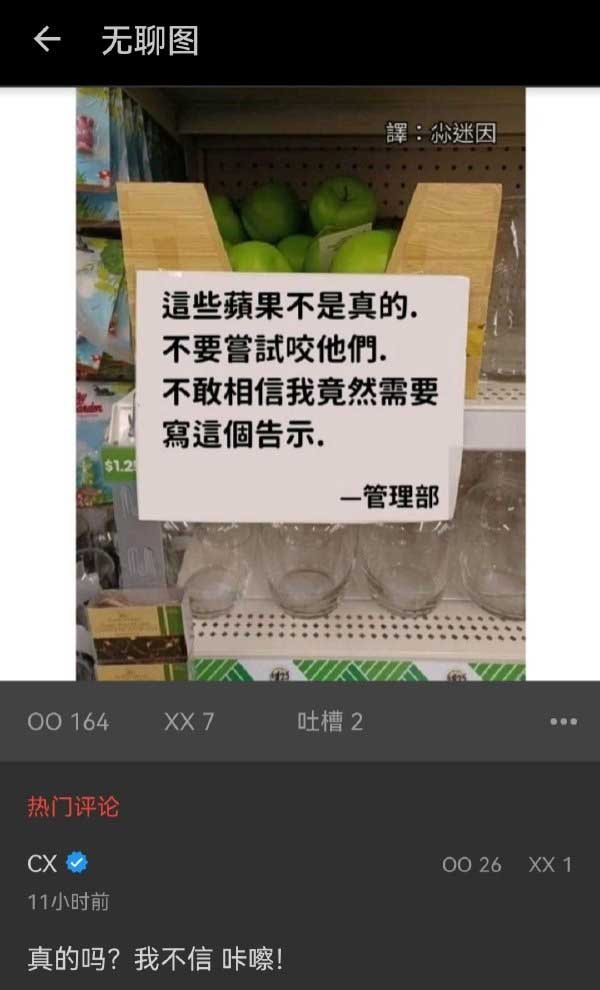Vote XX on CX's comment
The width and height of the screenshot is (600, 990).
[x=550, y=865]
